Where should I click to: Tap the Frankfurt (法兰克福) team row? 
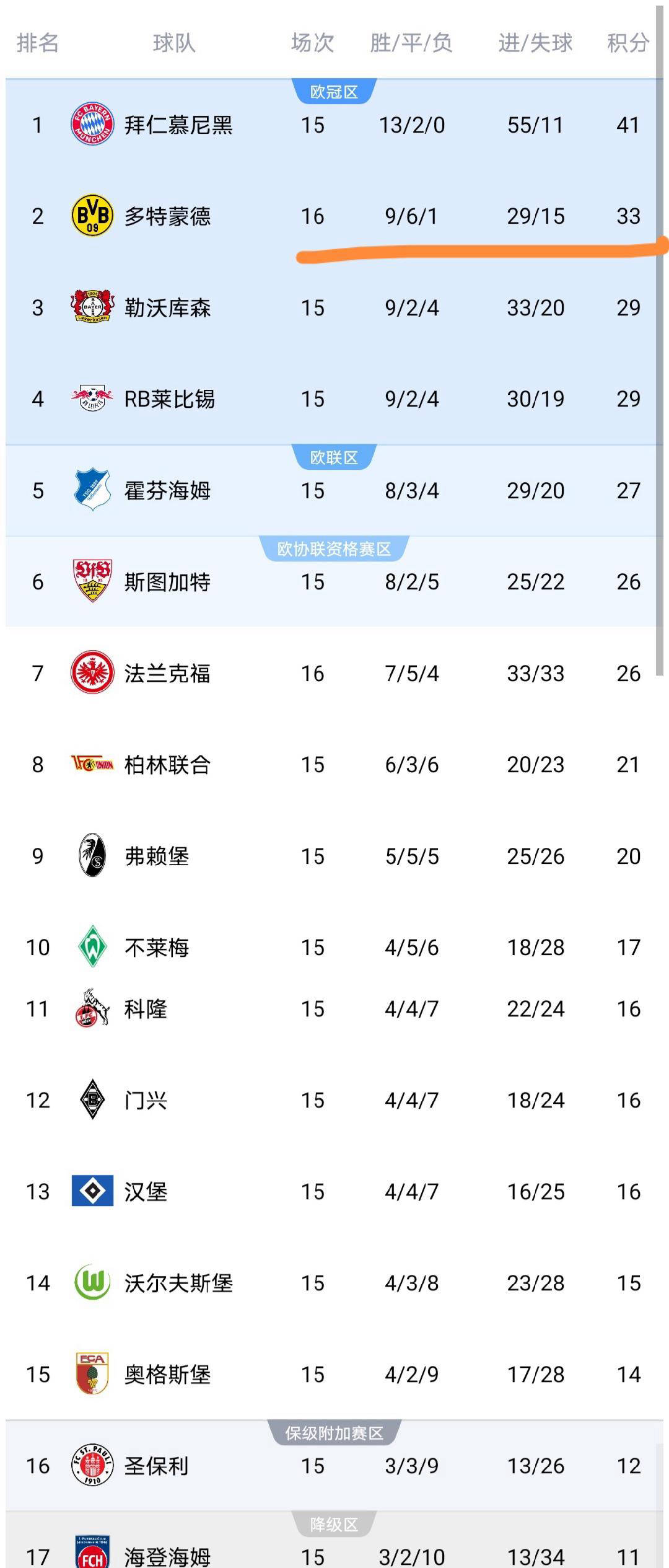tap(167, 674)
